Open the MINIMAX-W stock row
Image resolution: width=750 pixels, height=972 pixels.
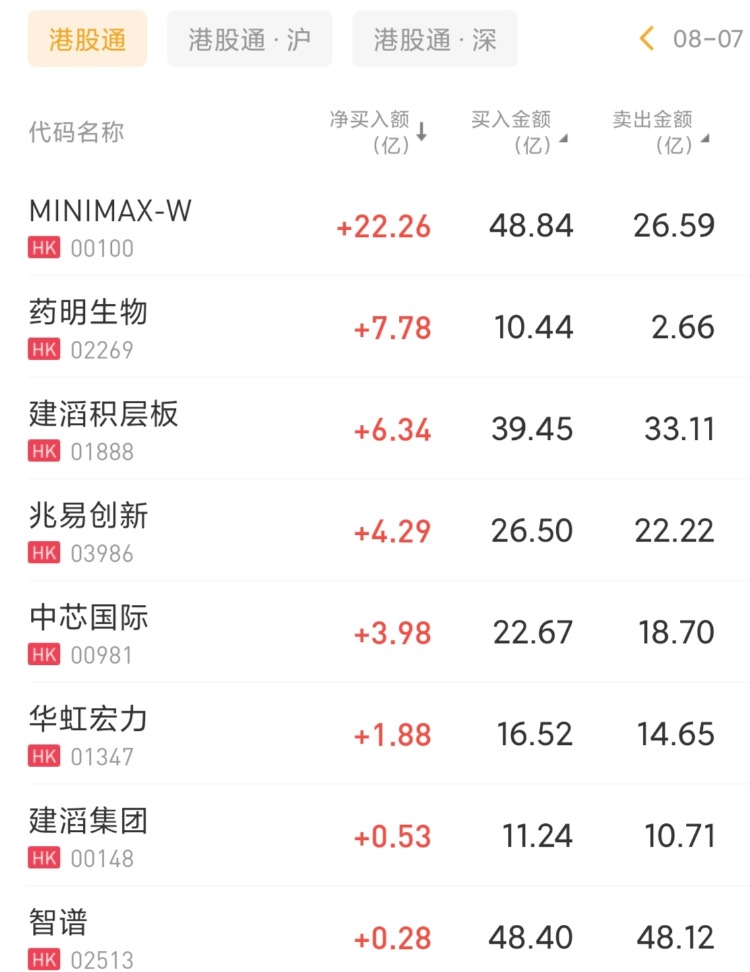389,226
